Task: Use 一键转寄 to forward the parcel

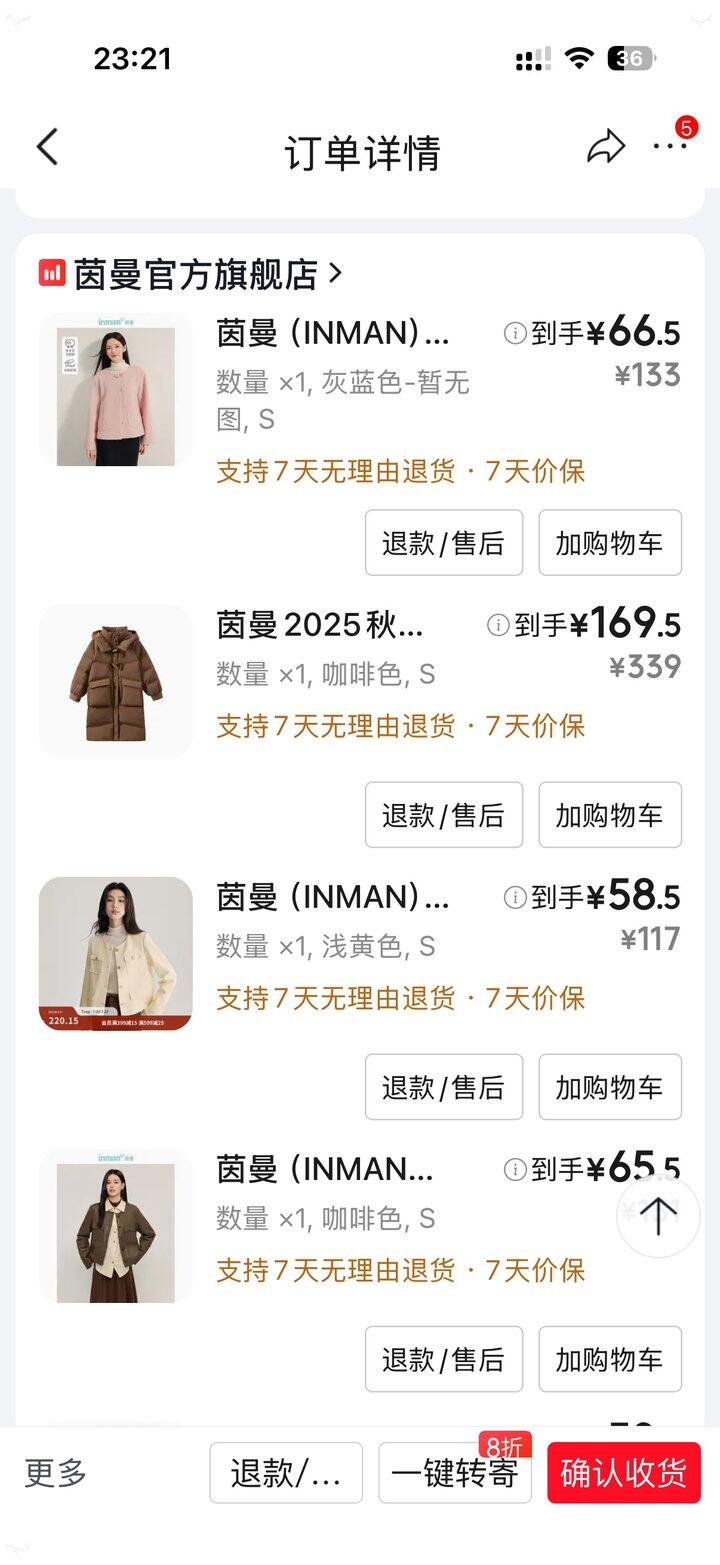Action: (x=454, y=1473)
